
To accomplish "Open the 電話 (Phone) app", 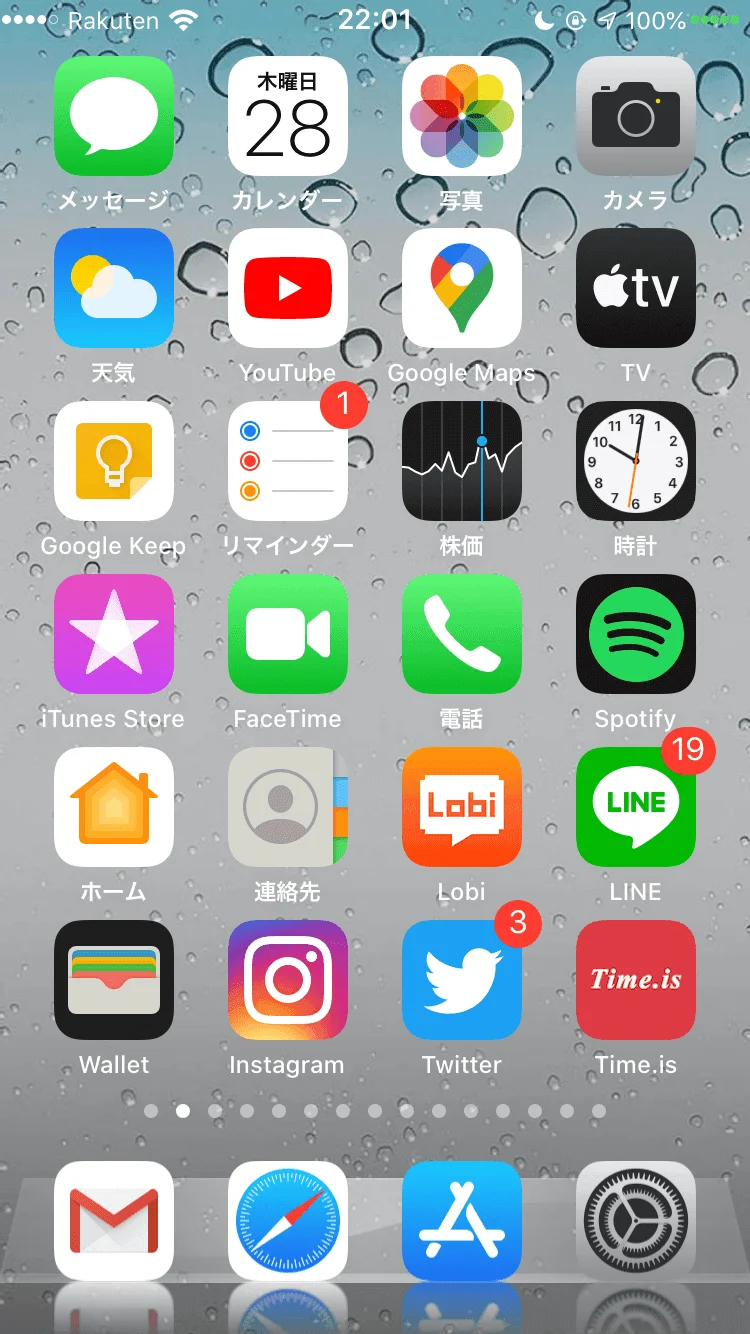I will (461, 634).
